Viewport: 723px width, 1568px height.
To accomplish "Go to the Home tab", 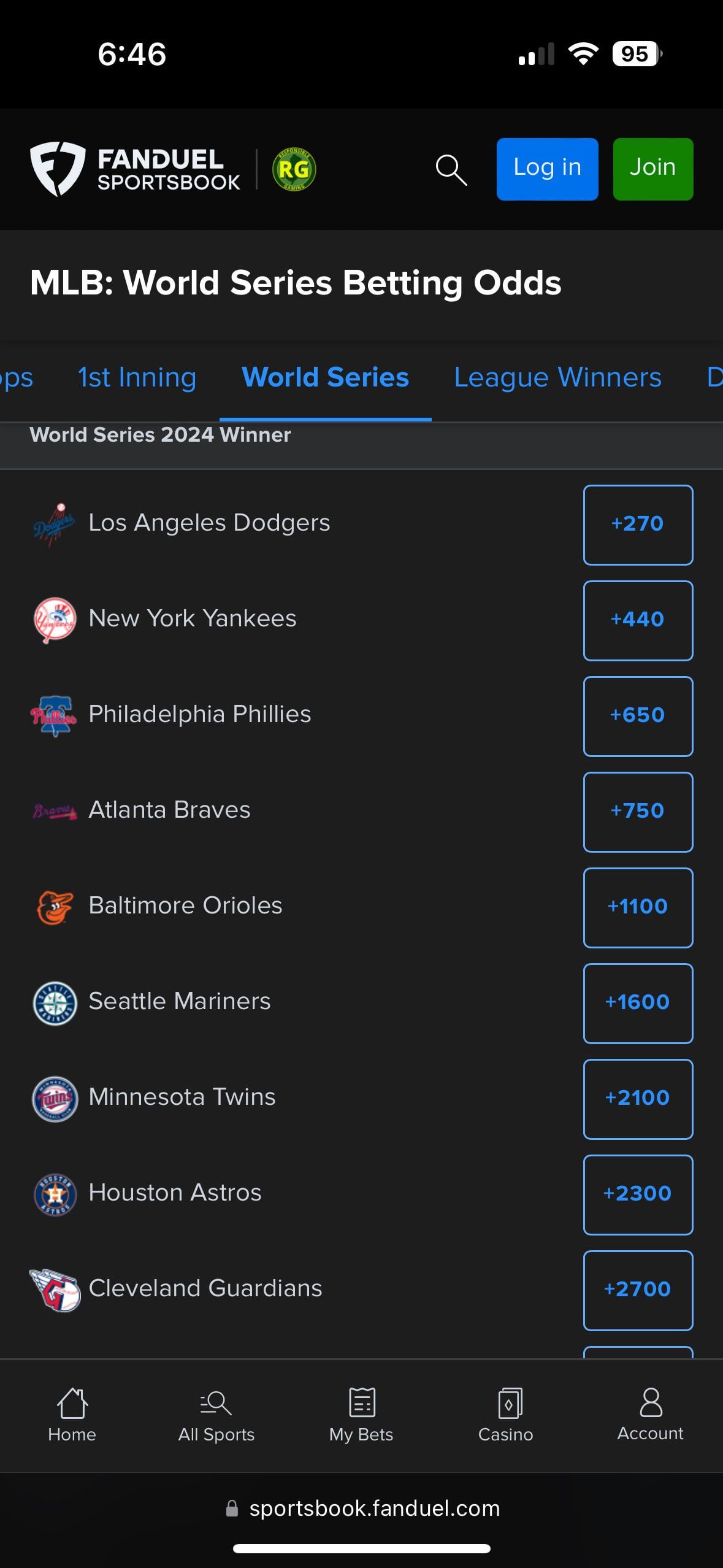I will coord(72,1415).
